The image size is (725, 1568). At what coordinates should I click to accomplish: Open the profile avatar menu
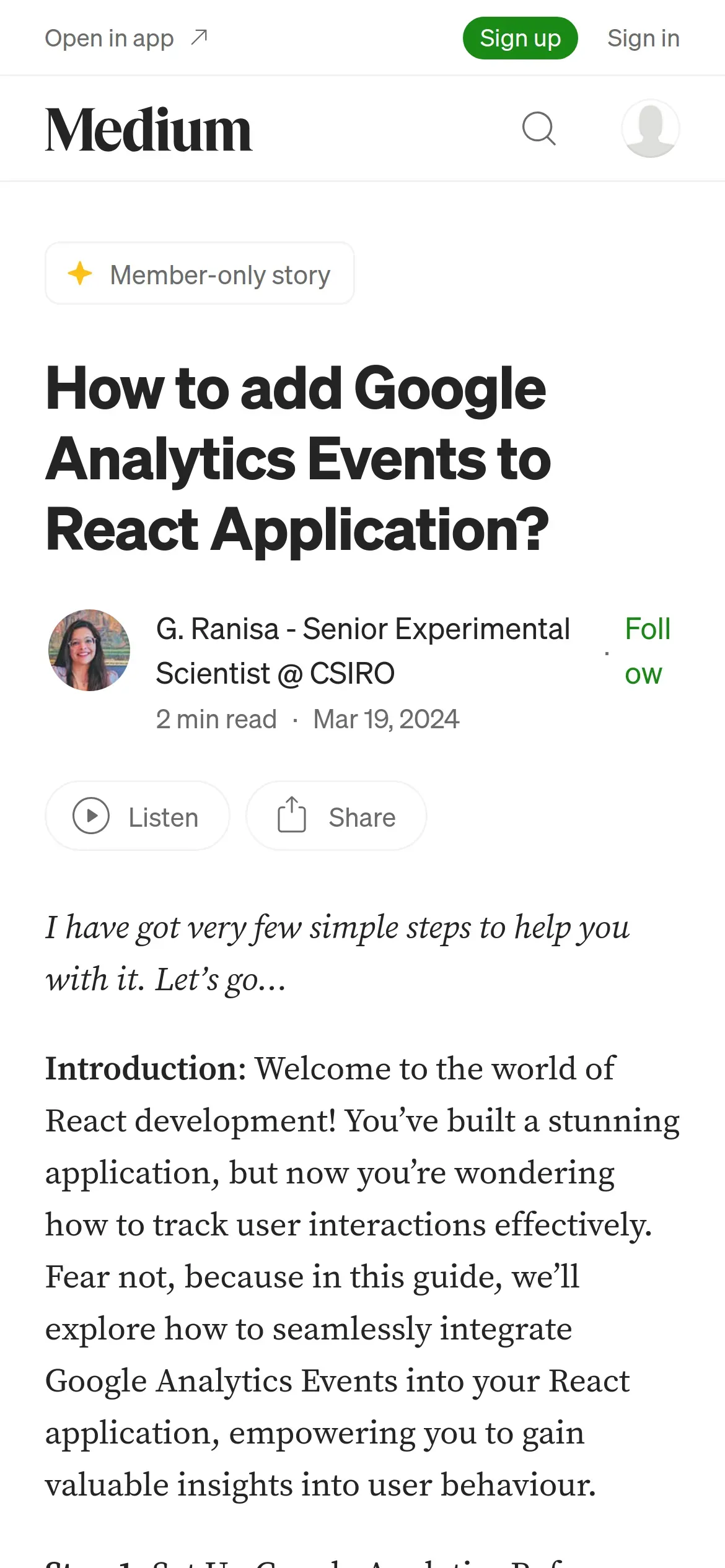[650, 128]
